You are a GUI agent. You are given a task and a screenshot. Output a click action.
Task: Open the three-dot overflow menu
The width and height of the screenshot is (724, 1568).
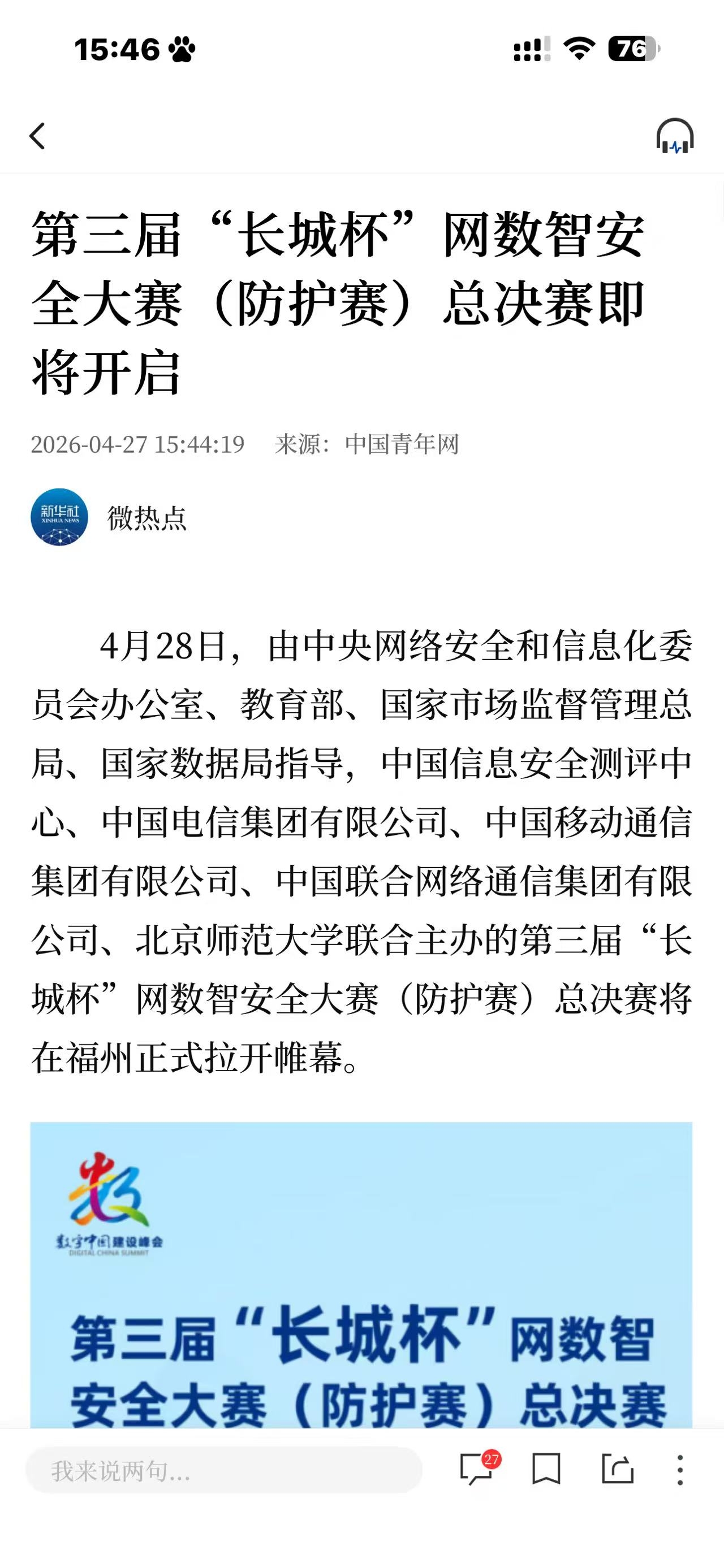(680, 1470)
